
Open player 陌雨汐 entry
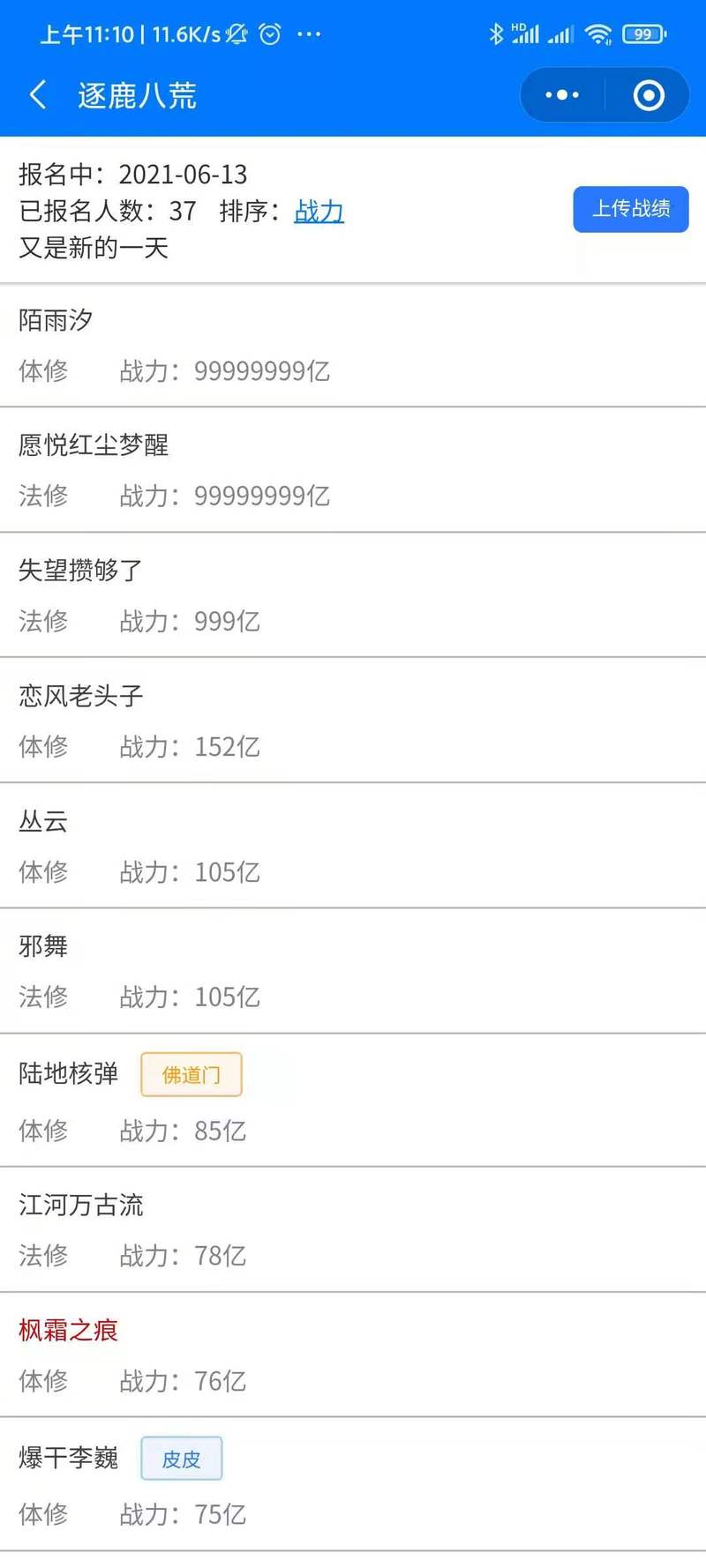[353, 346]
